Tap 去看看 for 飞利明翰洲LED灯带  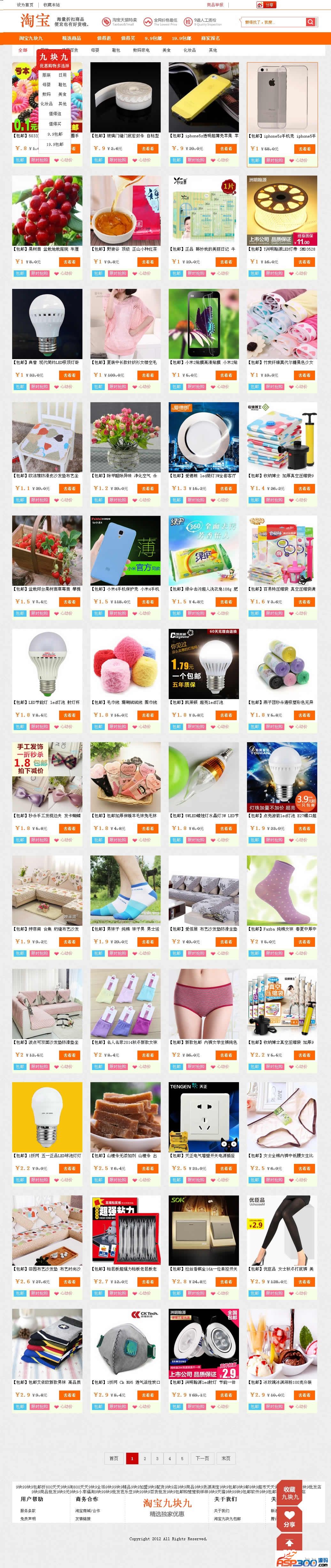304,262
